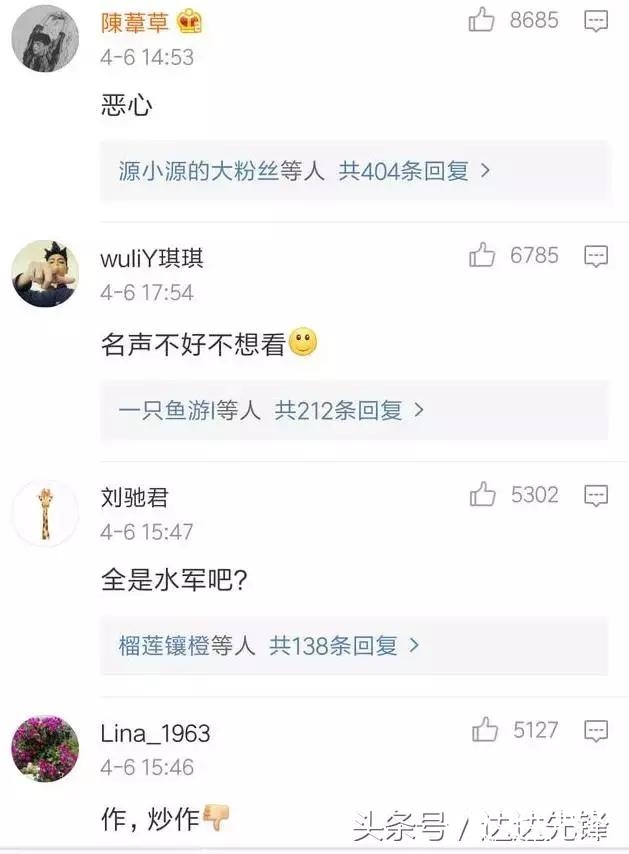Reply to 陳葦草's comment via comment icon

coord(596,21)
